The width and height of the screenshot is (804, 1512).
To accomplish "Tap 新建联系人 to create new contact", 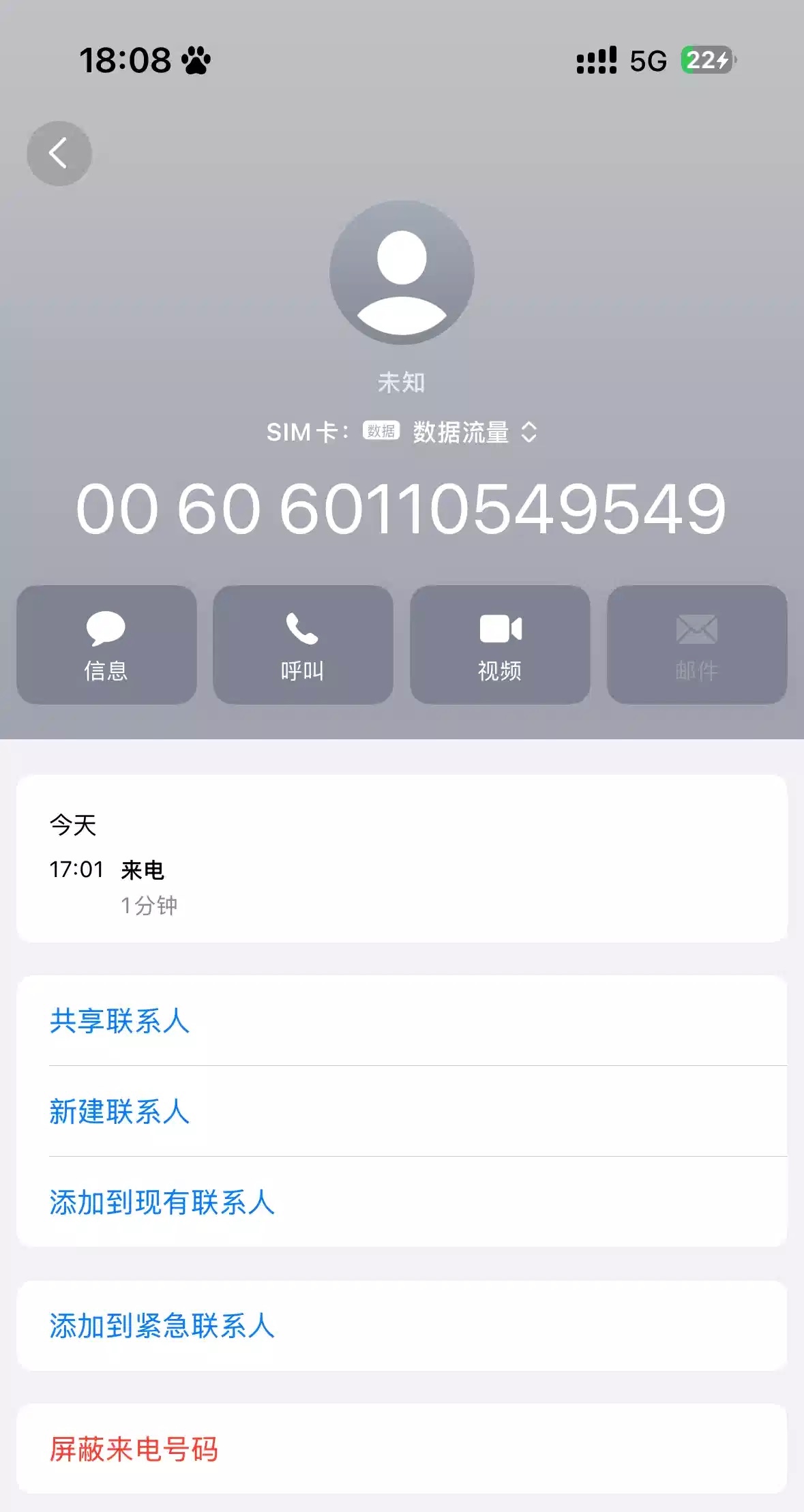I will tap(120, 1112).
